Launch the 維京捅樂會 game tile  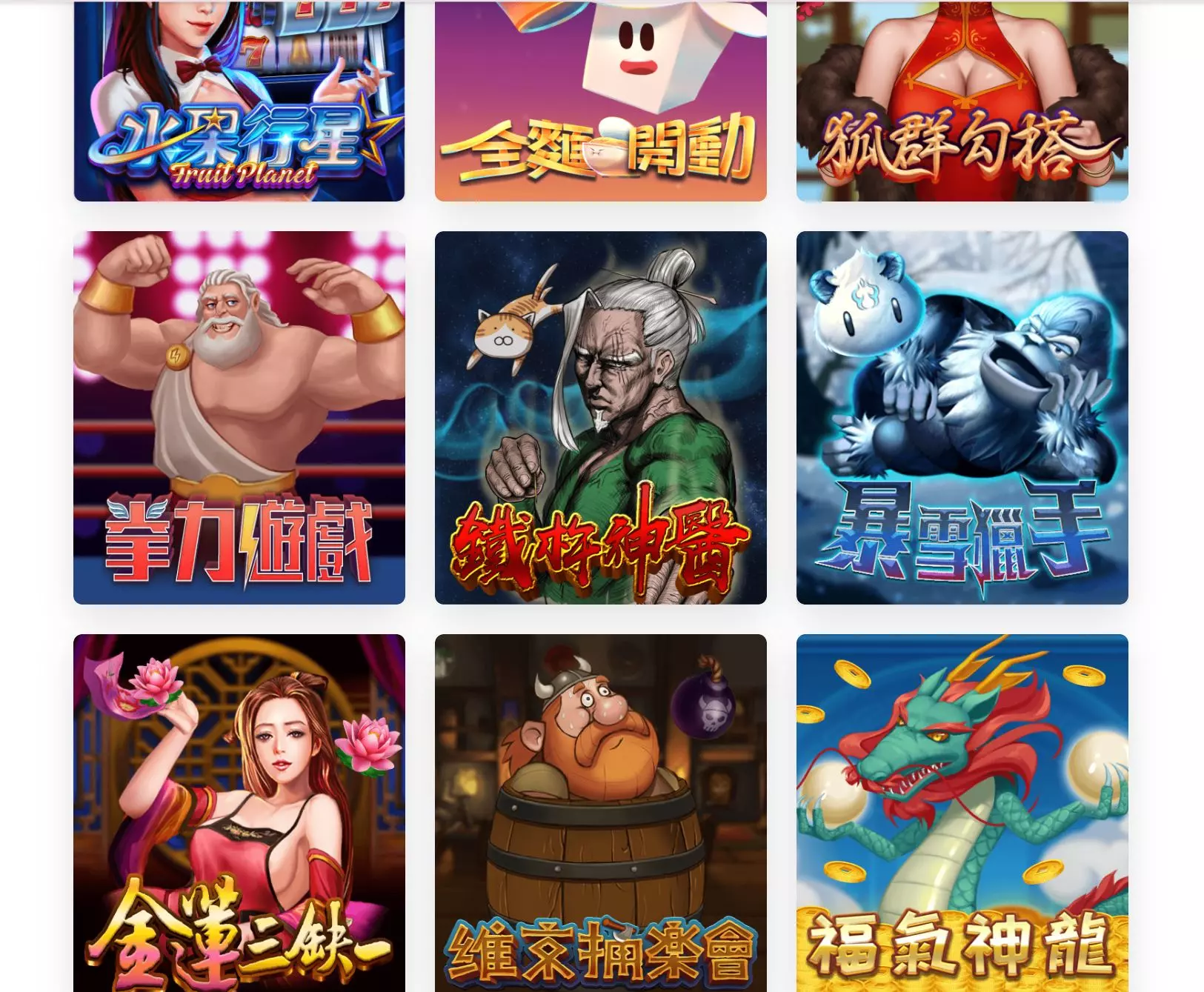click(x=600, y=813)
